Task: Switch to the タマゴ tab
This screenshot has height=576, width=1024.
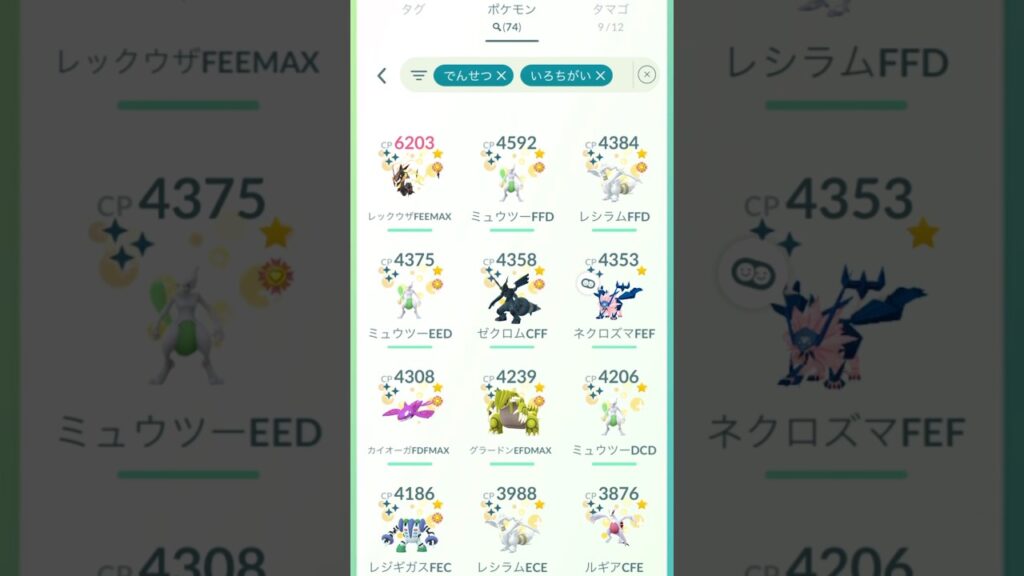Action: pos(610,12)
